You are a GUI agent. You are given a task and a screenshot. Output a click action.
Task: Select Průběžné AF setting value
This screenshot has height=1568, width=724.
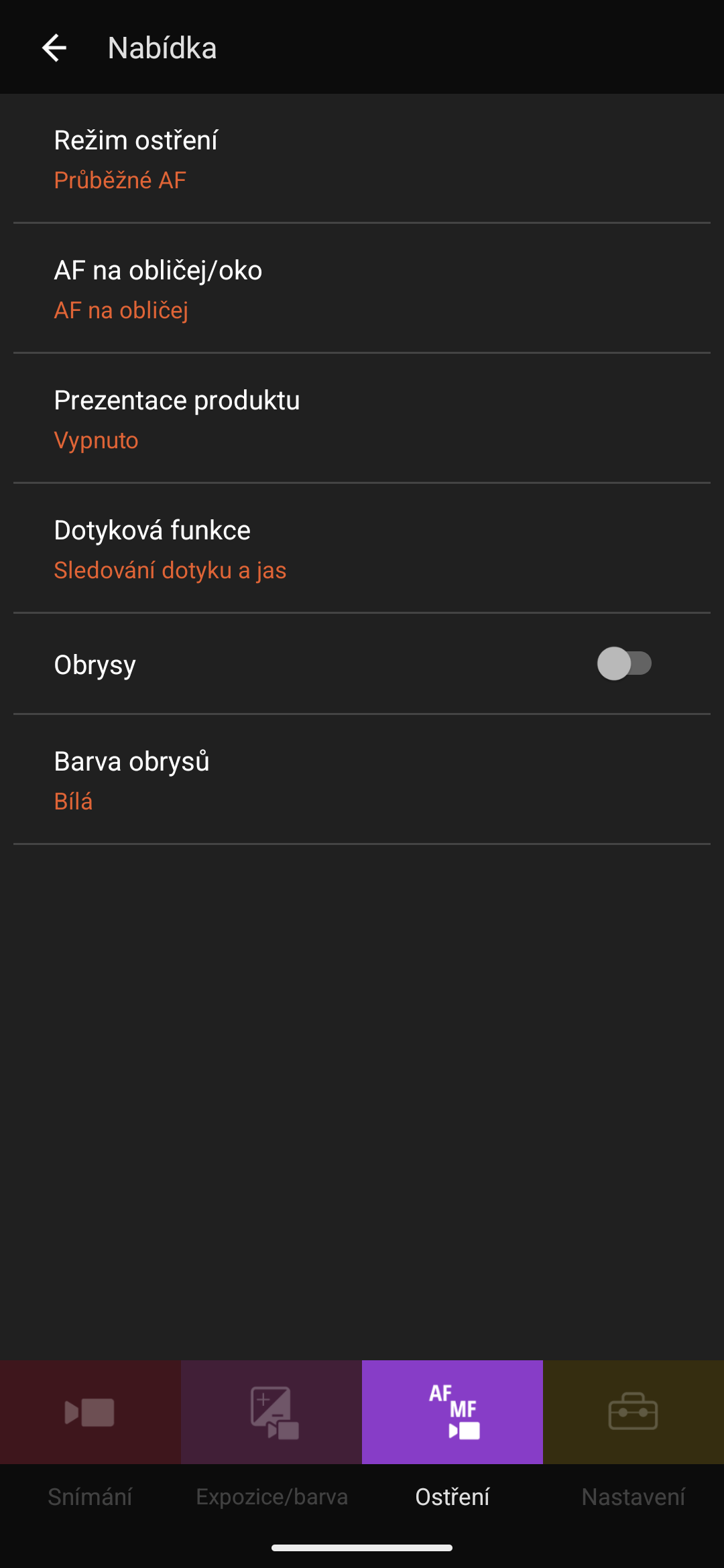[119, 179]
